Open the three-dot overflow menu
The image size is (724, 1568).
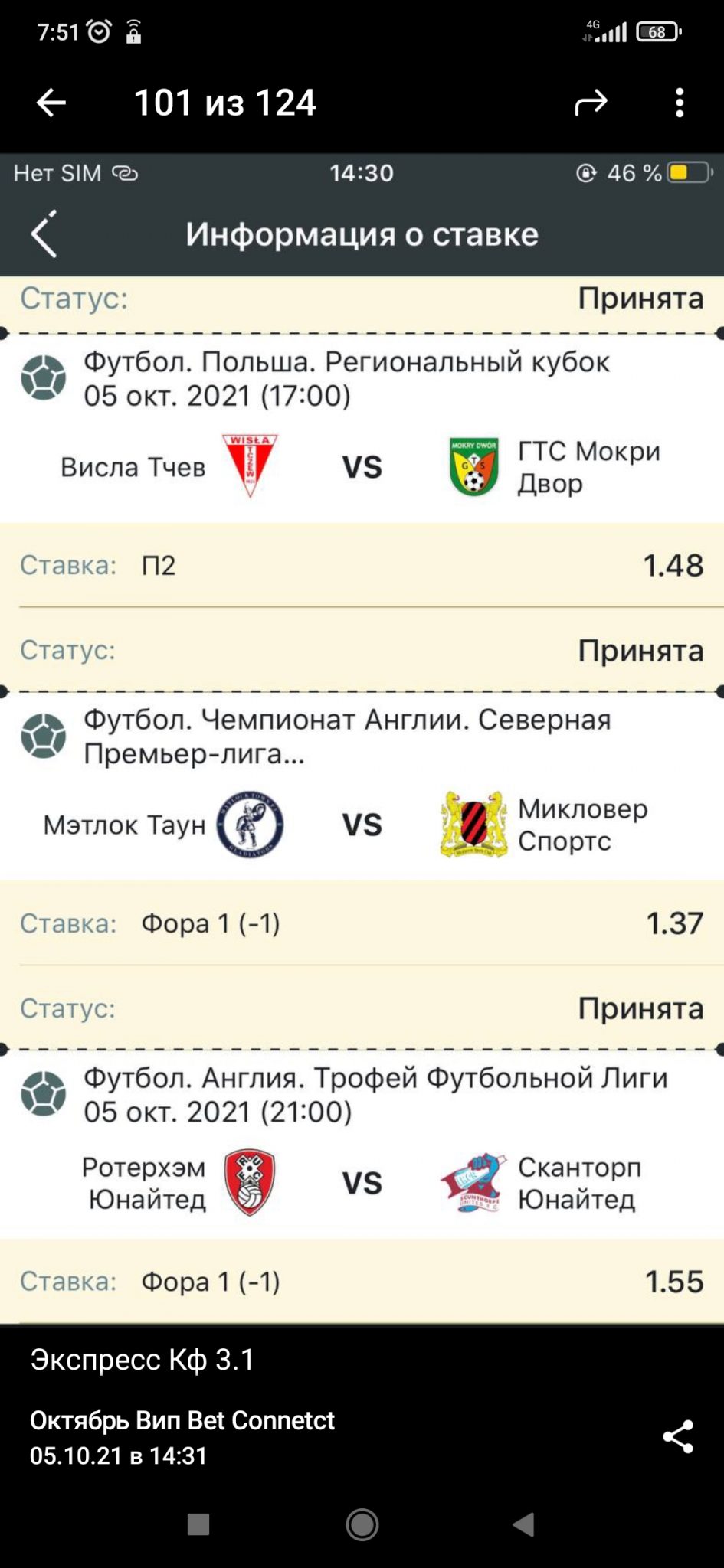pos(679,103)
